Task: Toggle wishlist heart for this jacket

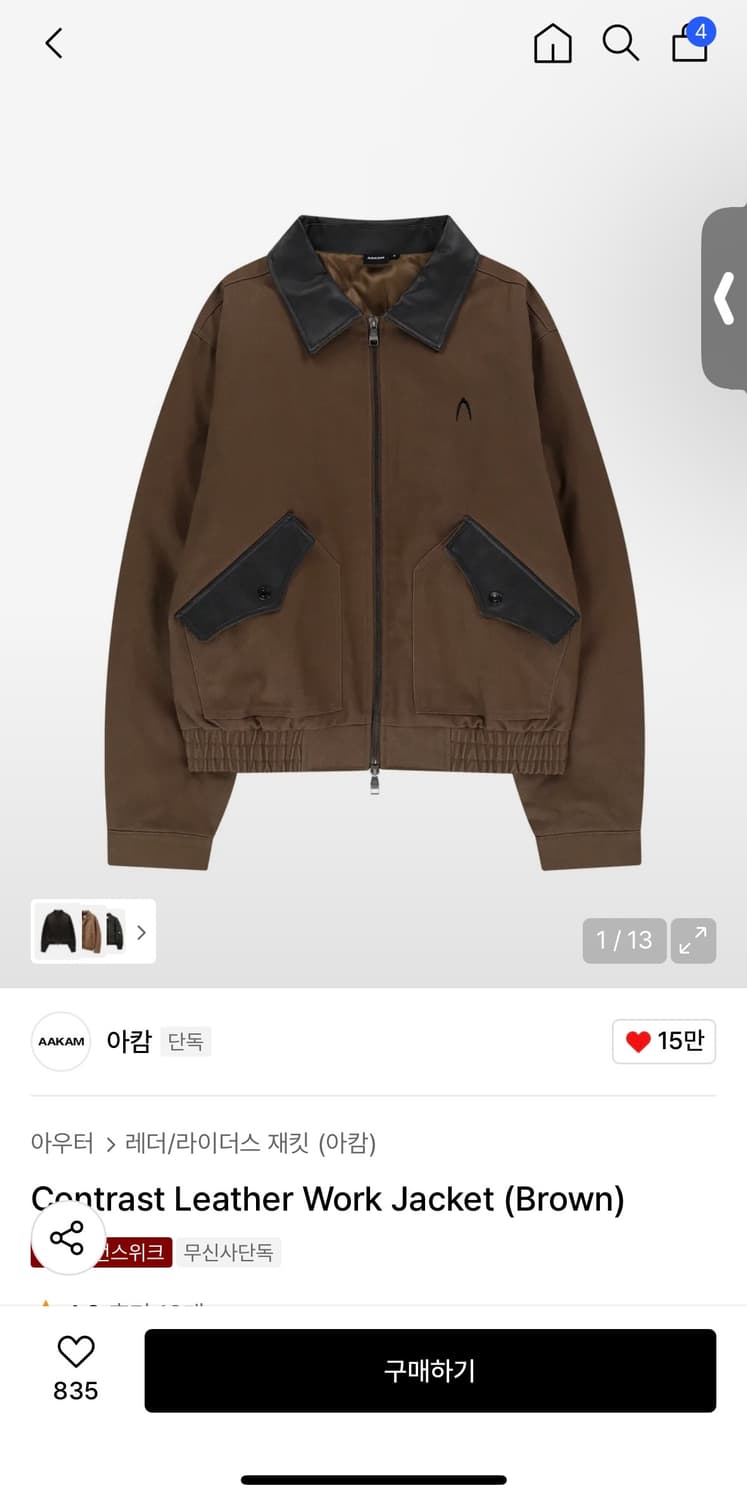Action: (74, 1353)
